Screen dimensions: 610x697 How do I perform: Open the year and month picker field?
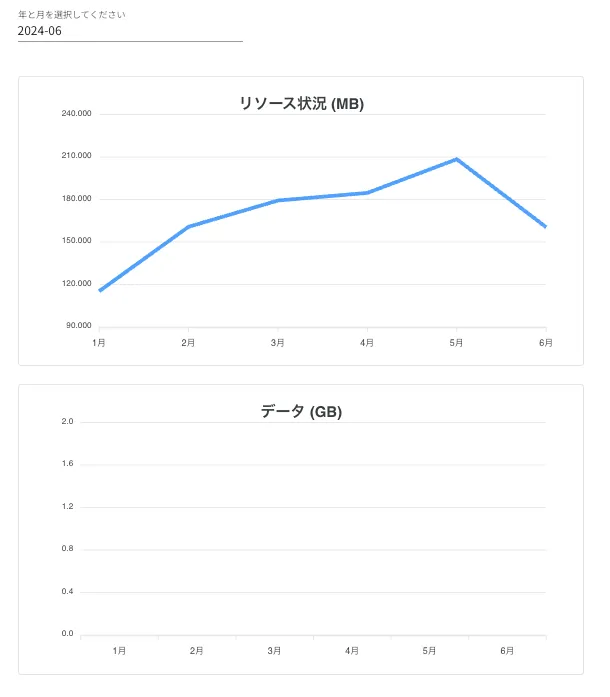click(129, 31)
